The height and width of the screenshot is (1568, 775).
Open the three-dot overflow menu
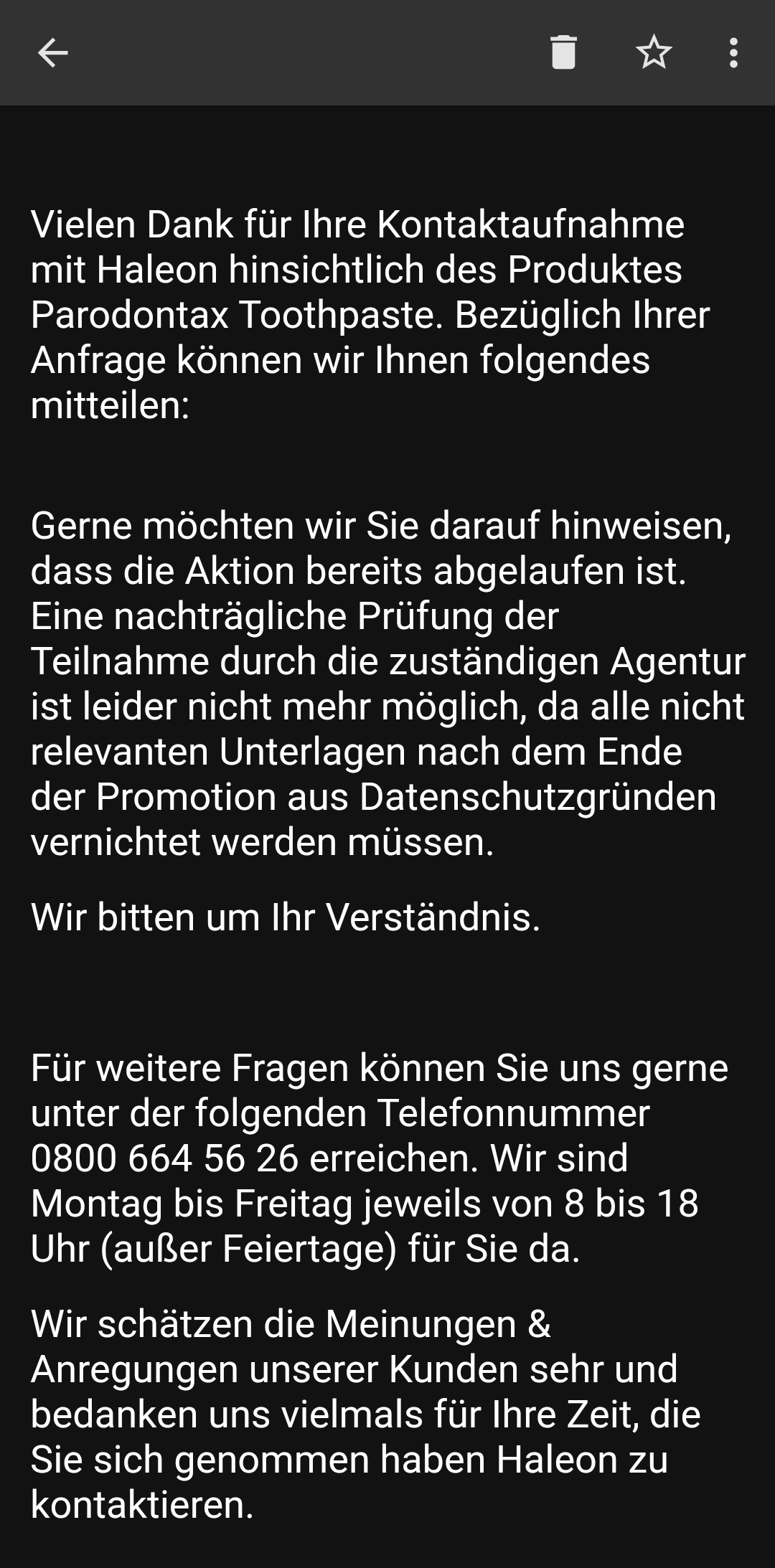(x=733, y=52)
